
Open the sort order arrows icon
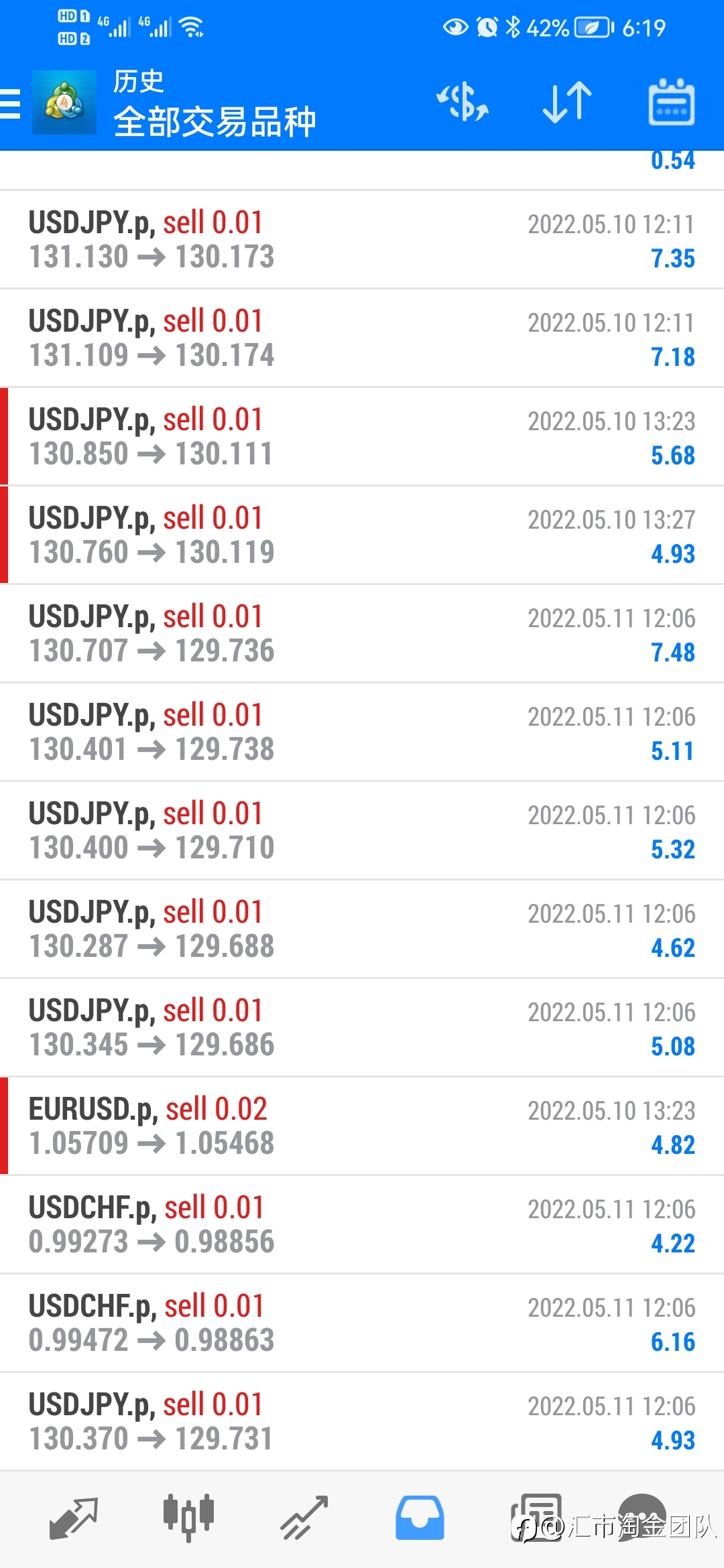pyautogui.click(x=567, y=103)
